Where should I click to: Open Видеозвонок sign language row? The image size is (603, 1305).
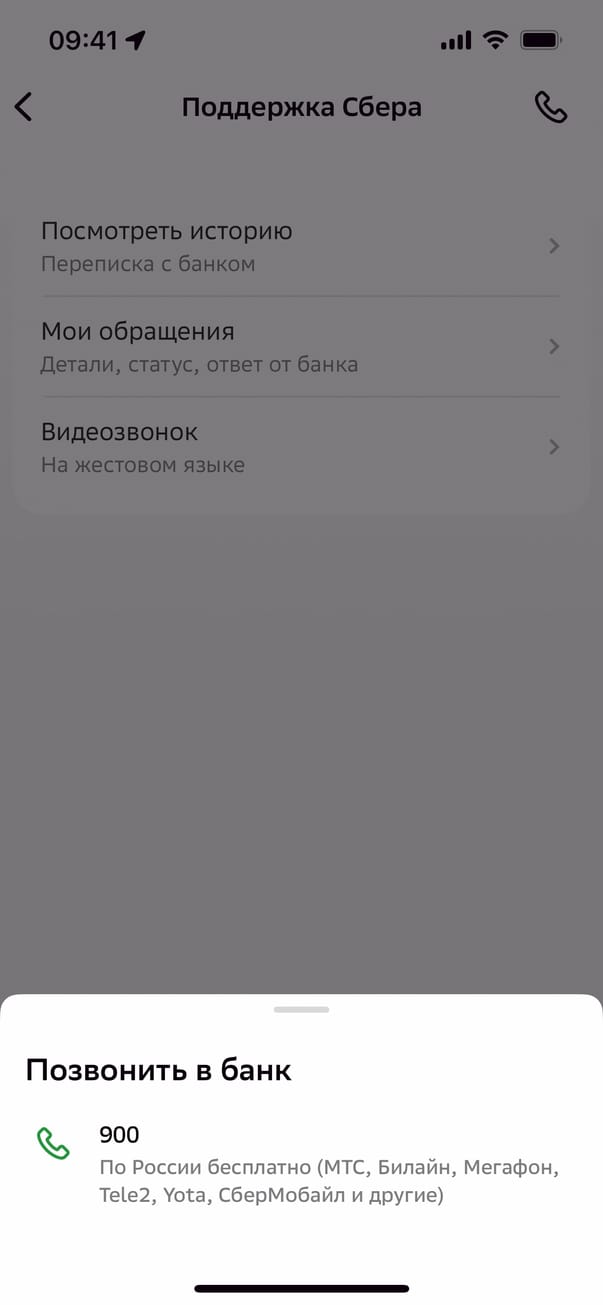(x=300, y=447)
